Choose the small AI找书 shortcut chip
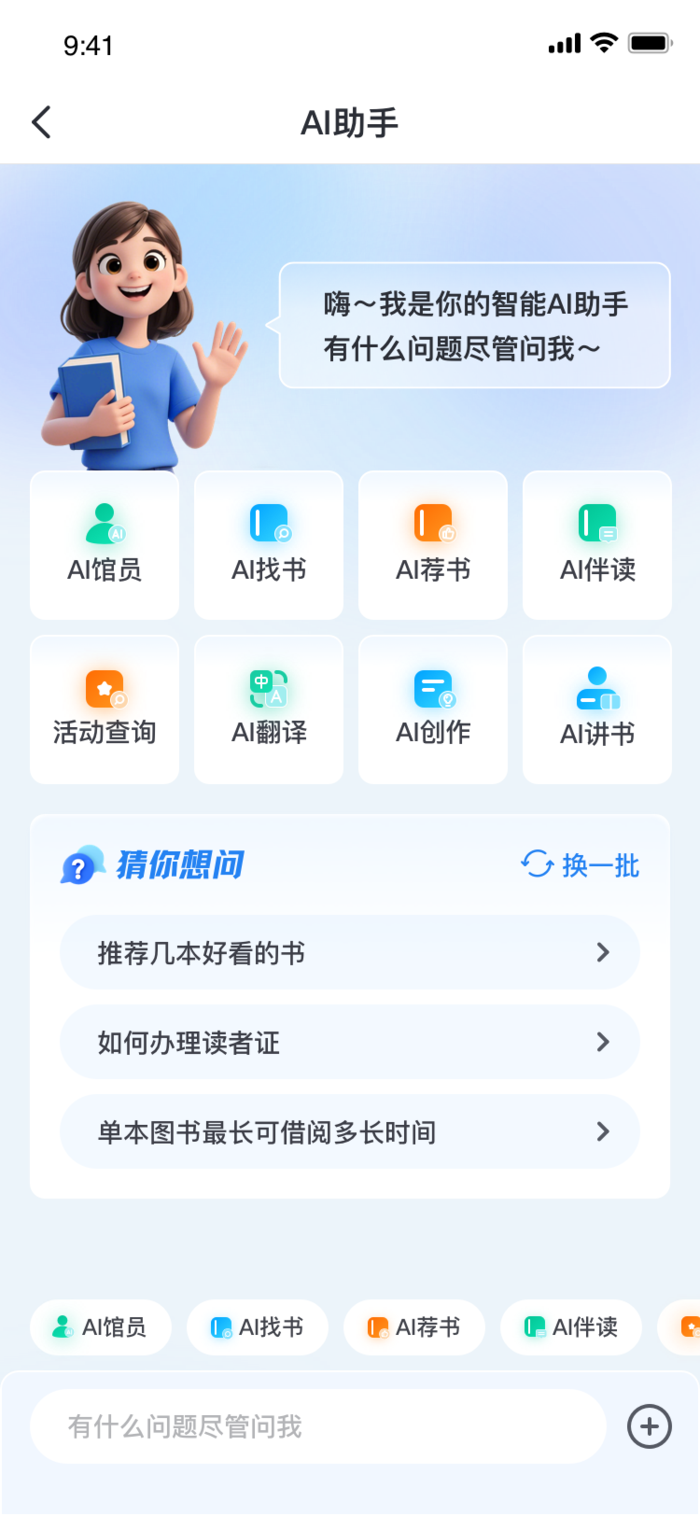Image resolution: width=700 pixels, height=1516 pixels. [x=257, y=1327]
